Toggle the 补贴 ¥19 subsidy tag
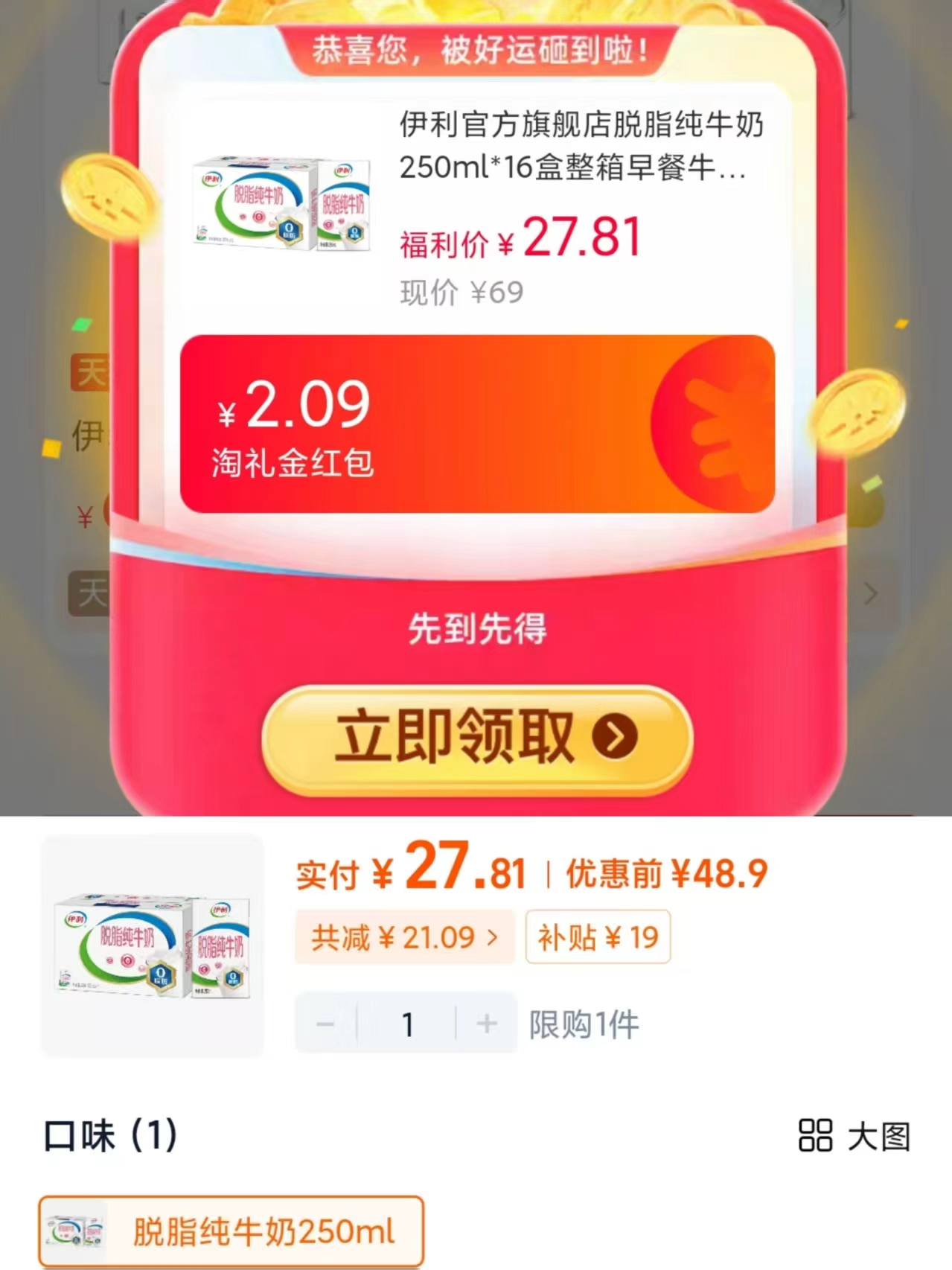952x1270 pixels. point(598,937)
